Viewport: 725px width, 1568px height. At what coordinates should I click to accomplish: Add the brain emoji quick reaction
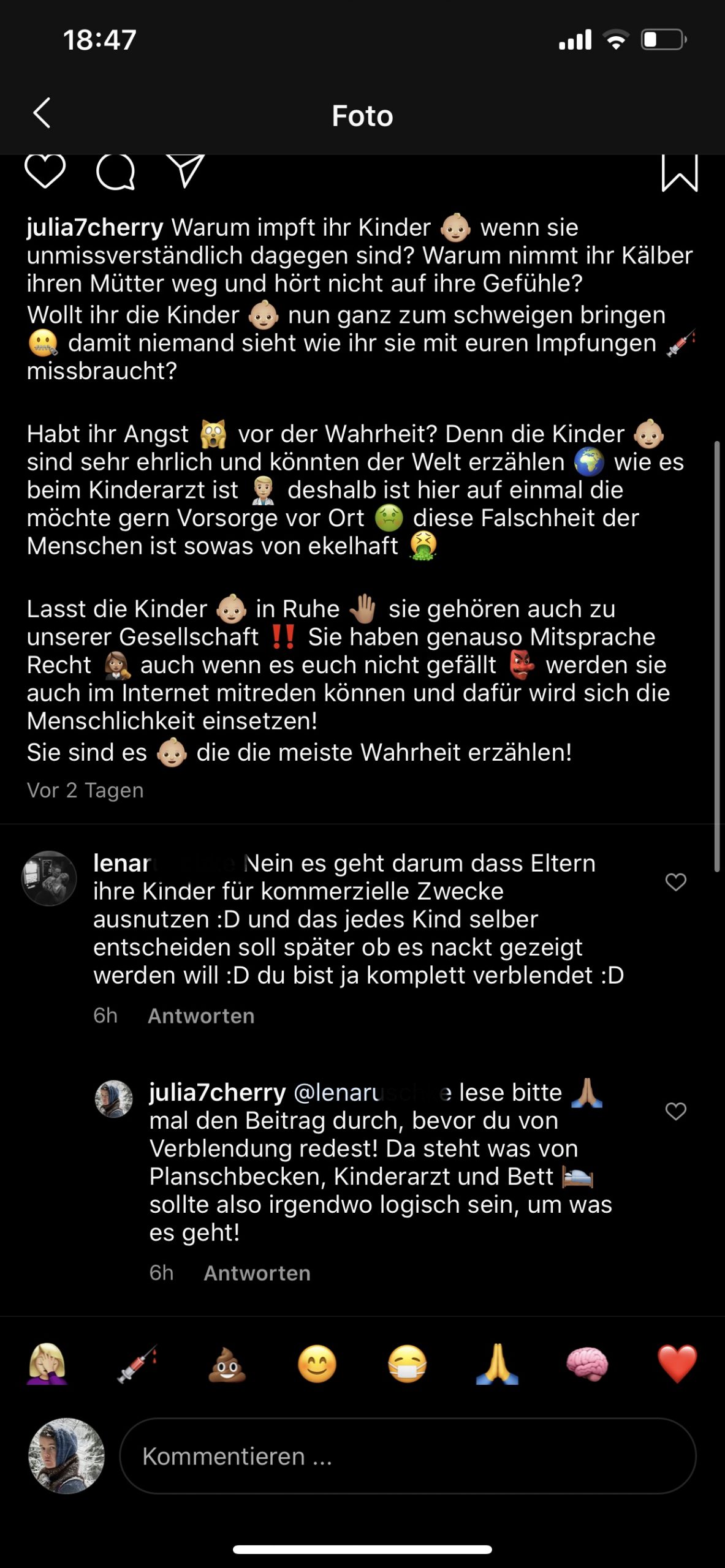coord(587,1364)
